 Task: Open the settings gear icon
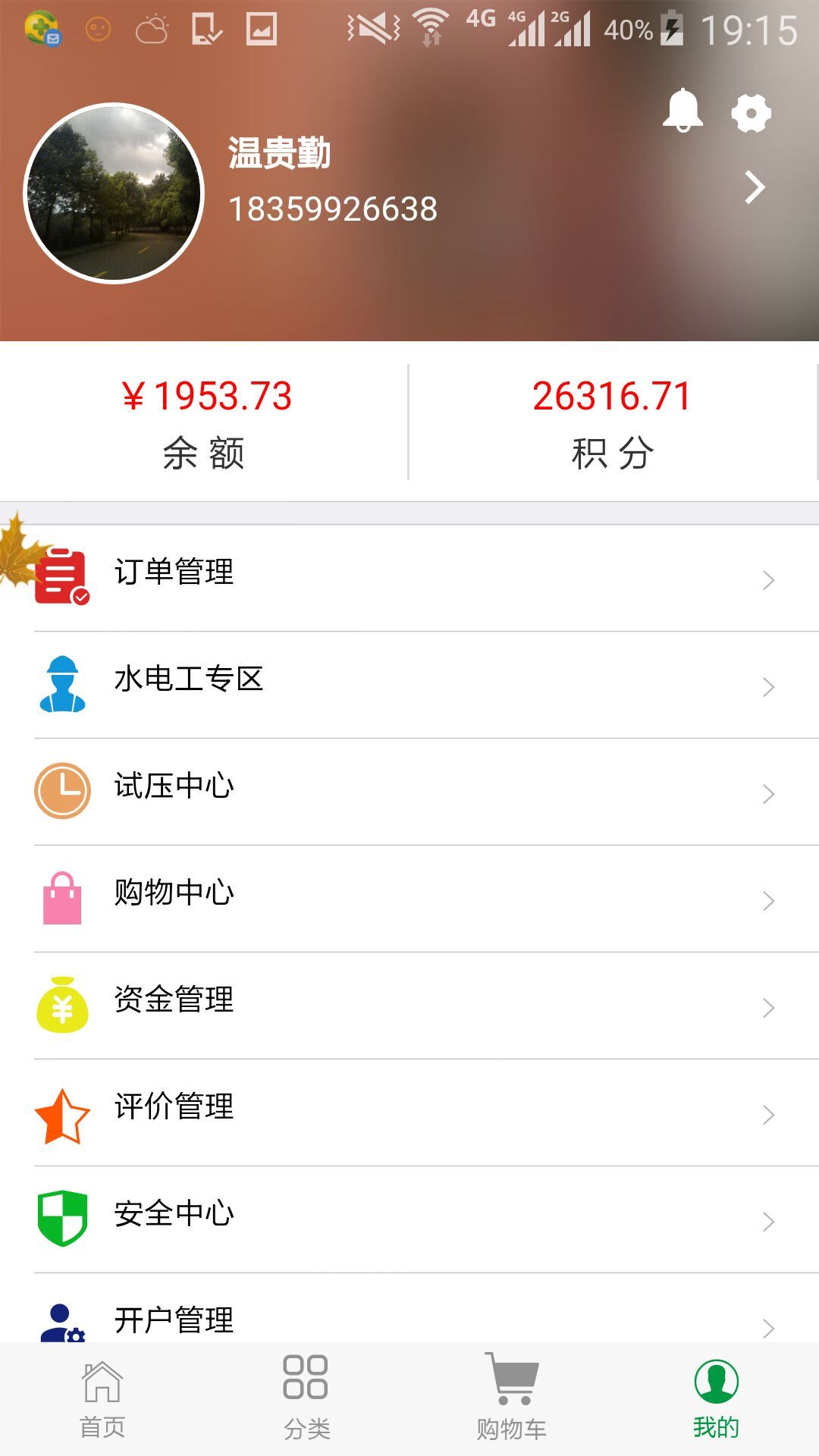point(751,114)
